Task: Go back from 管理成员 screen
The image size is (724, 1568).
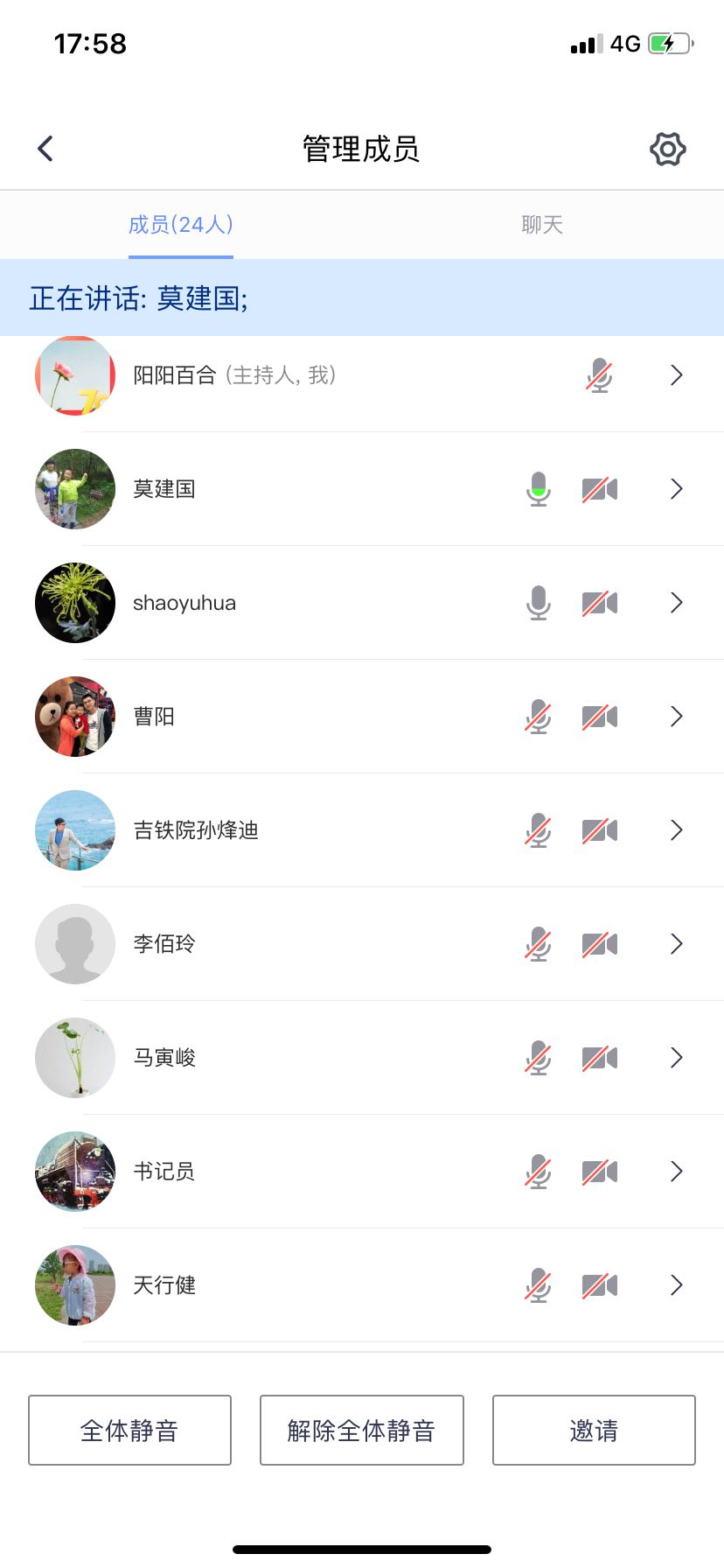Action: (46, 149)
